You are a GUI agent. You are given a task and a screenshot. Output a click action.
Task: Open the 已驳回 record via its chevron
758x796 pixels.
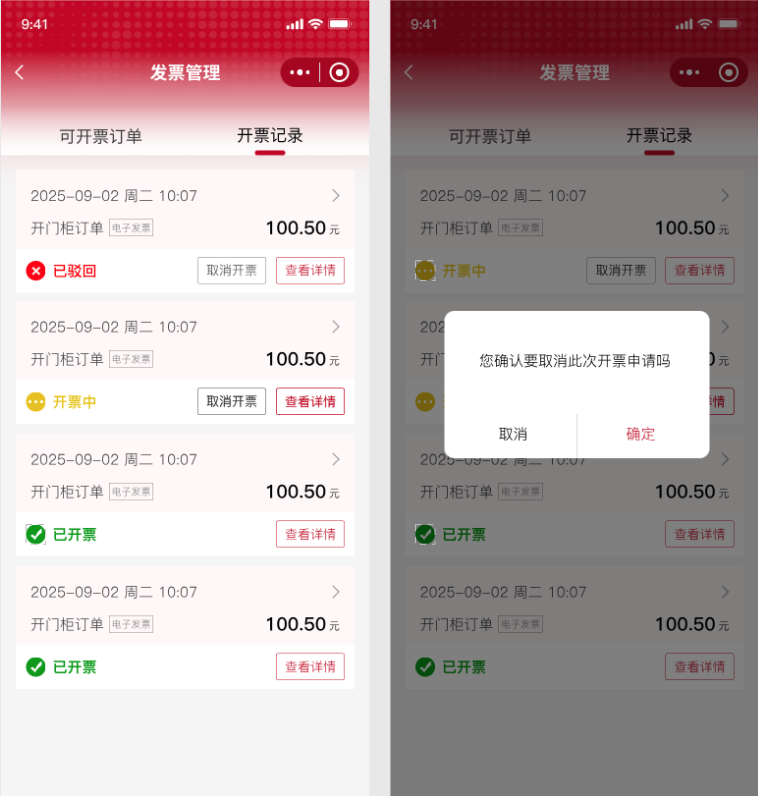tap(336, 196)
